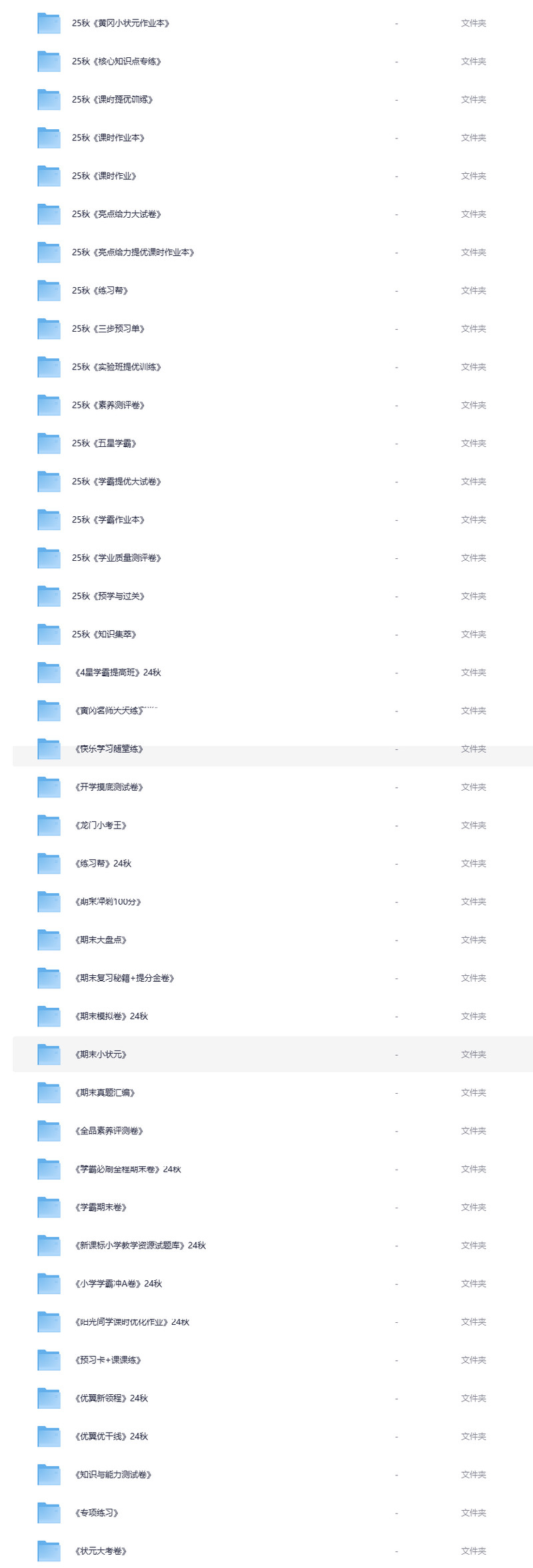Open folder 25秋《亮点给力大试卷》

117,214
